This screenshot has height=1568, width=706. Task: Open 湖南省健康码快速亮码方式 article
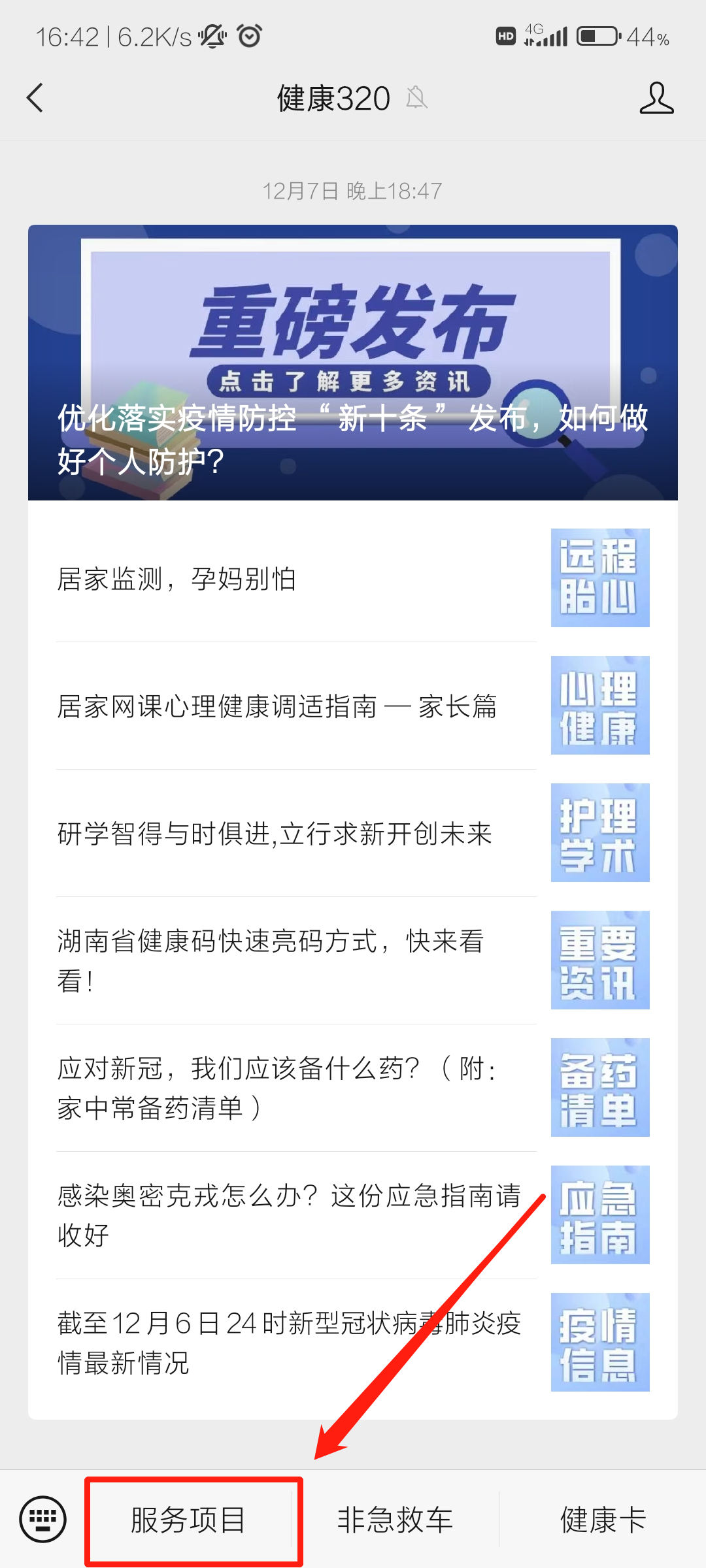[294, 960]
